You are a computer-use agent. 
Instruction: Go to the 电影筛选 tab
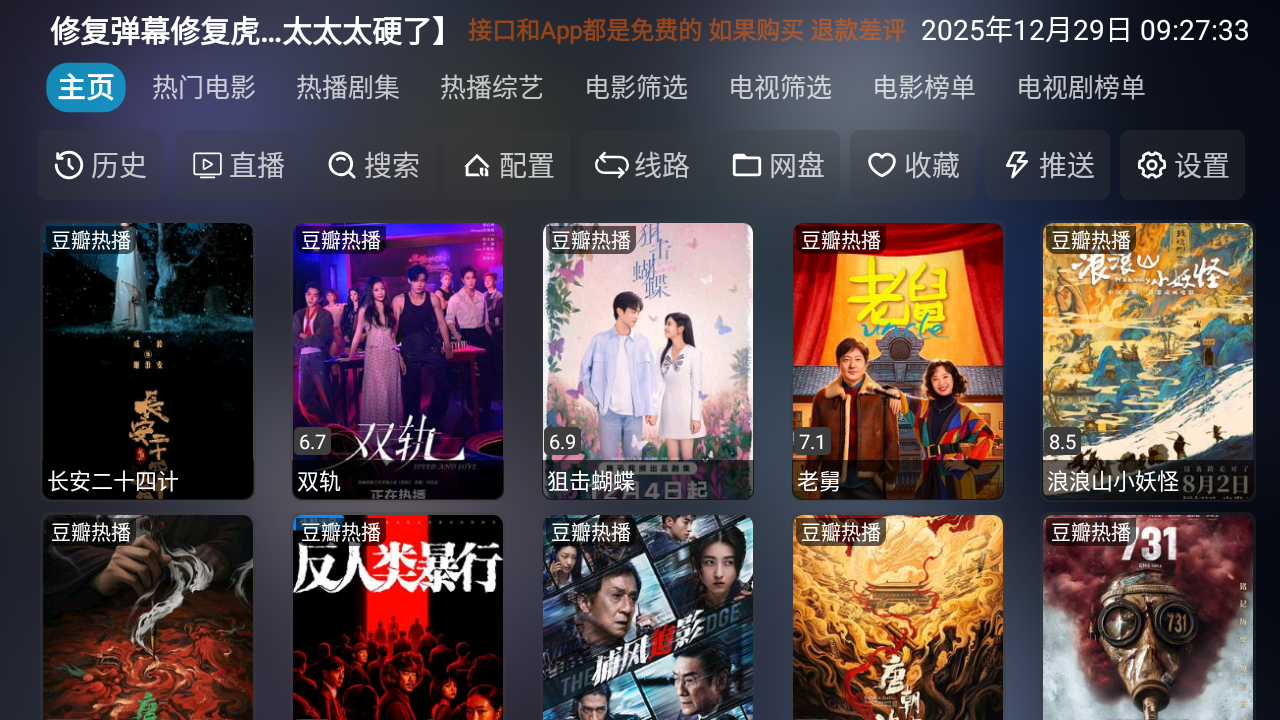[x=636, y=88]
